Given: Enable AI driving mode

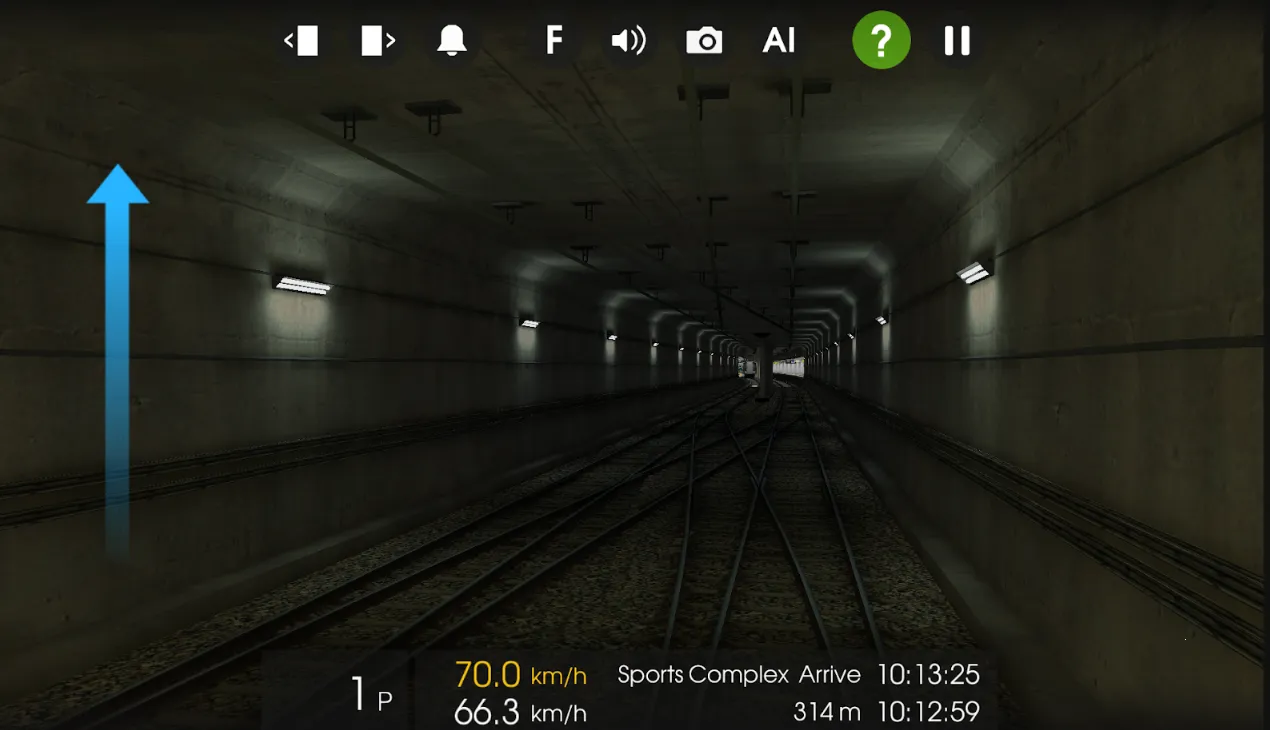Looking at the screenshot, I should coord(779,41).
